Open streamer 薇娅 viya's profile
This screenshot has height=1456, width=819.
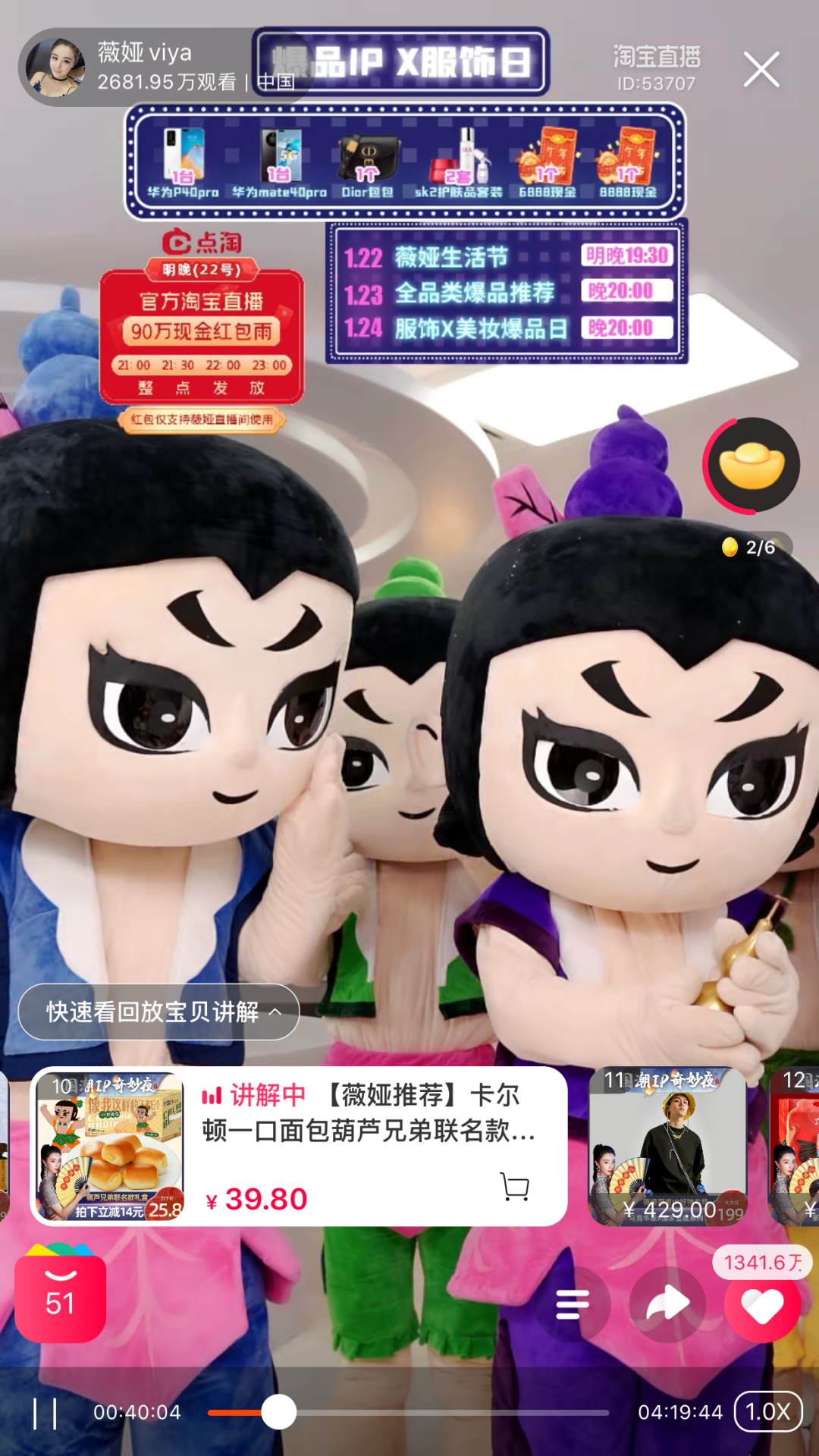coord(55,68)
